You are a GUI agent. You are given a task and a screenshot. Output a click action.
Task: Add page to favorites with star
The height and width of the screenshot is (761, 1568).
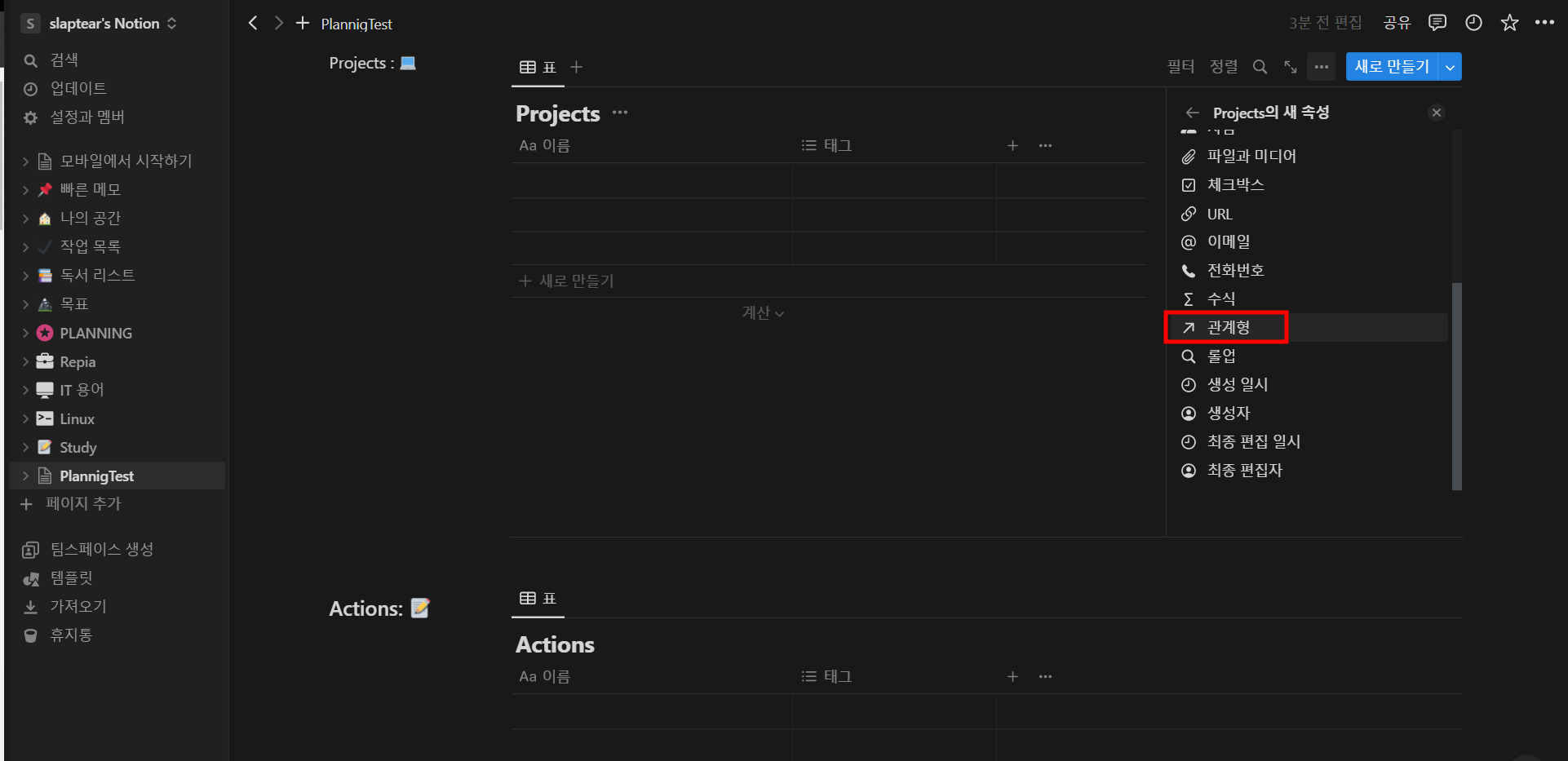1509,23
